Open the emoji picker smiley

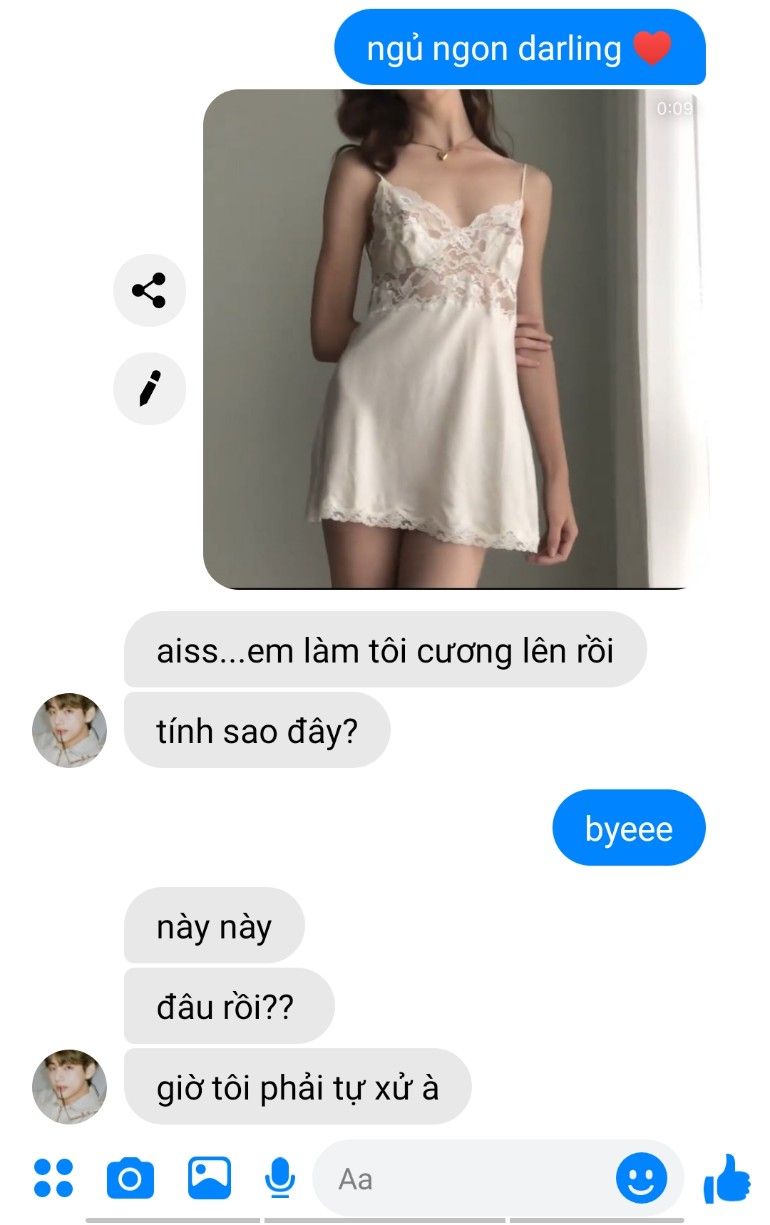[641, 1178]
